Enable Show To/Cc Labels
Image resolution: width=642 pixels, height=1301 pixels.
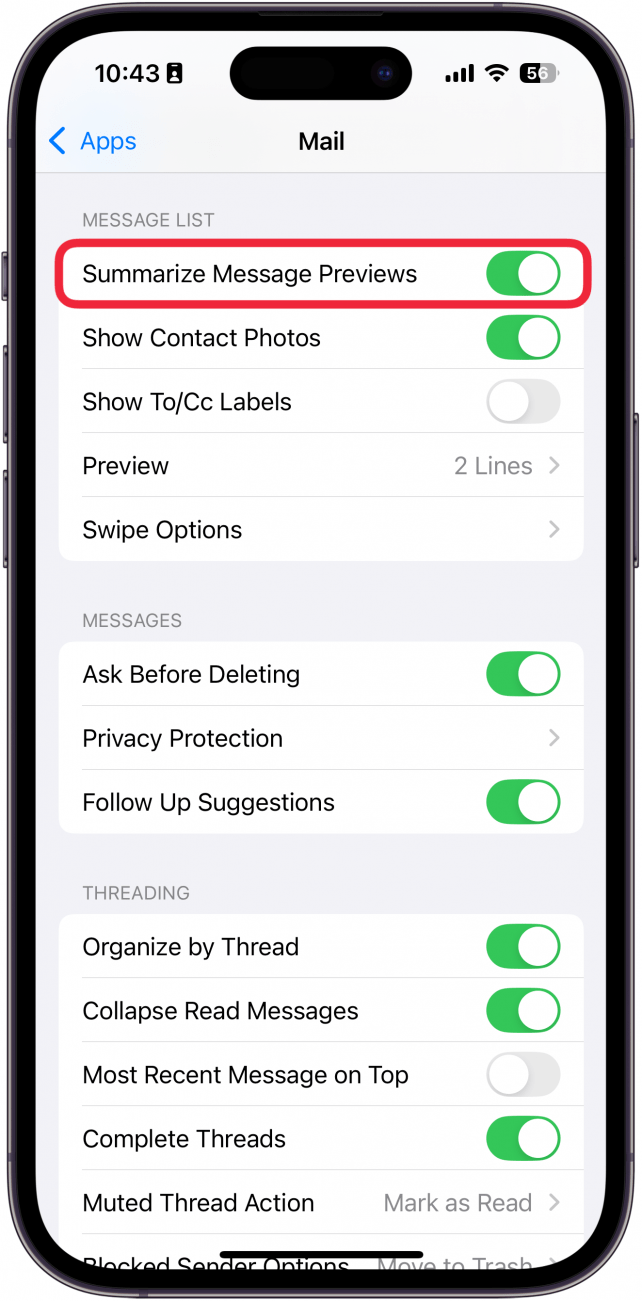[x=522, y=402]
